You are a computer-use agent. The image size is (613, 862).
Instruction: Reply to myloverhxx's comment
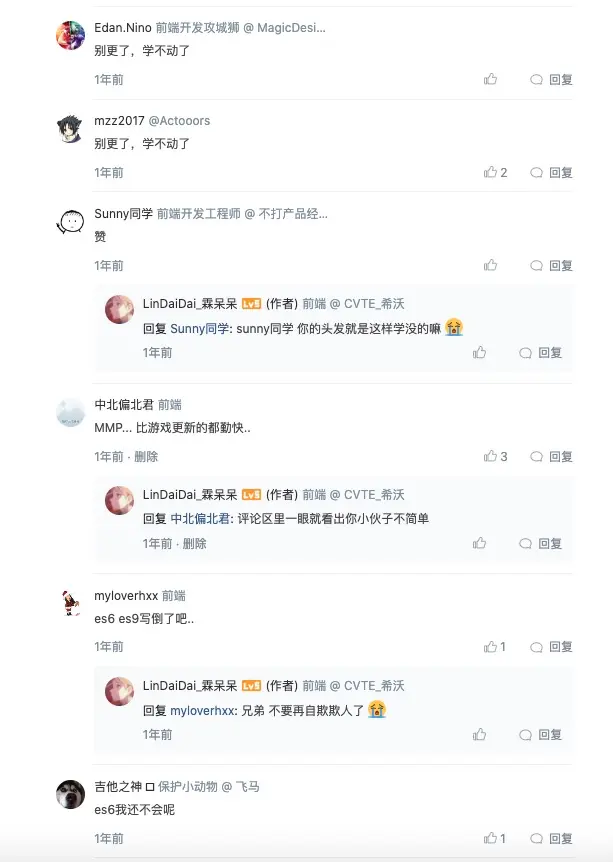point(551,647)
